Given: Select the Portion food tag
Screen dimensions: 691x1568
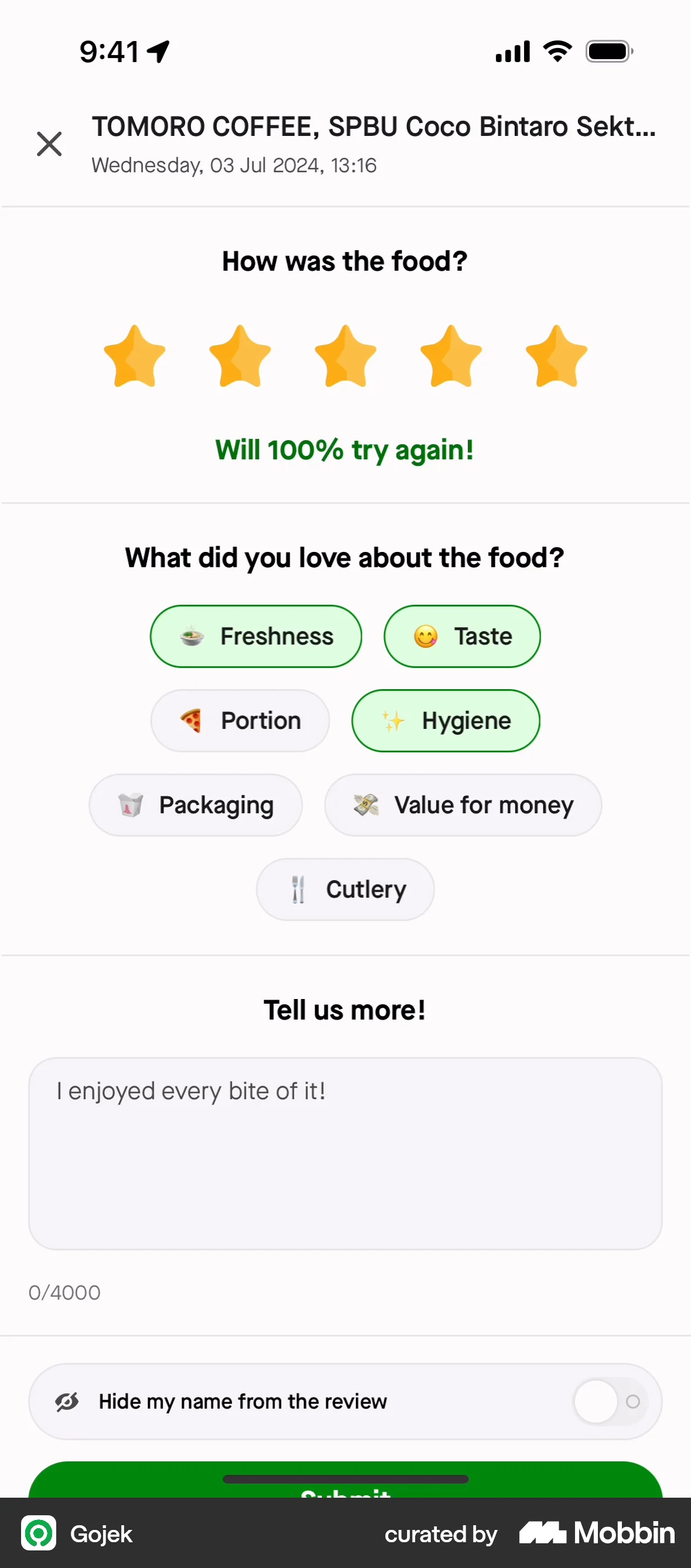Looking at the screenshot, I should point(240,720).
